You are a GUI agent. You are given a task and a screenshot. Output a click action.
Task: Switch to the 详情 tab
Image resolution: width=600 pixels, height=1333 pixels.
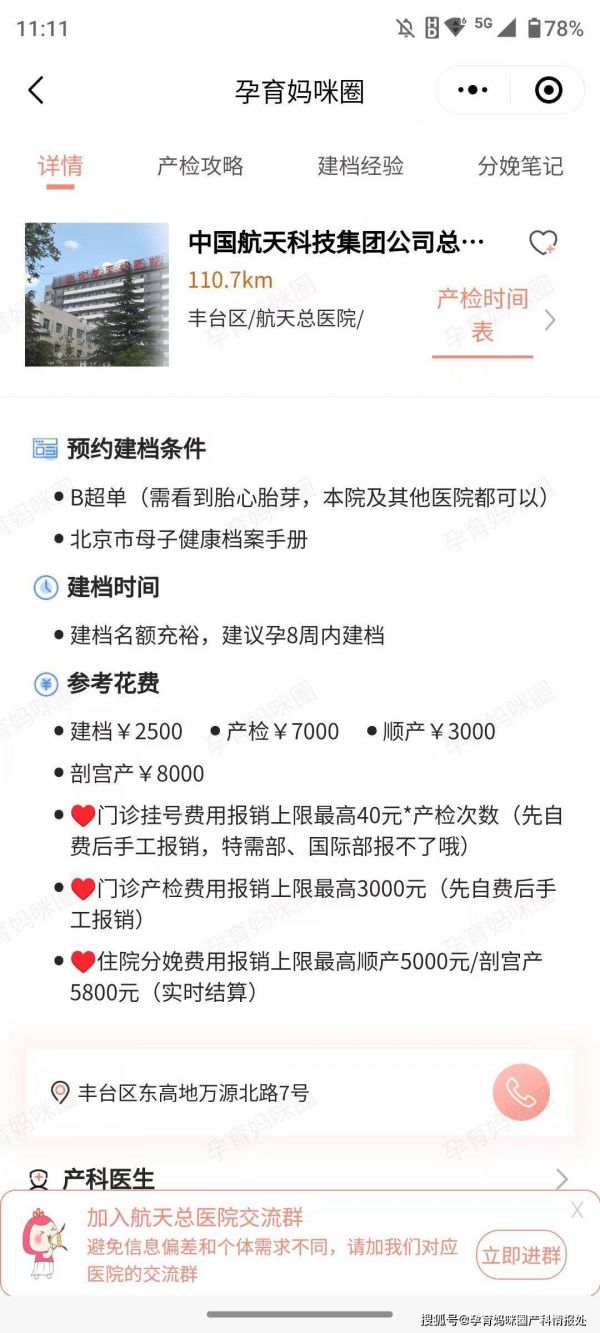(x=60, y=166)
